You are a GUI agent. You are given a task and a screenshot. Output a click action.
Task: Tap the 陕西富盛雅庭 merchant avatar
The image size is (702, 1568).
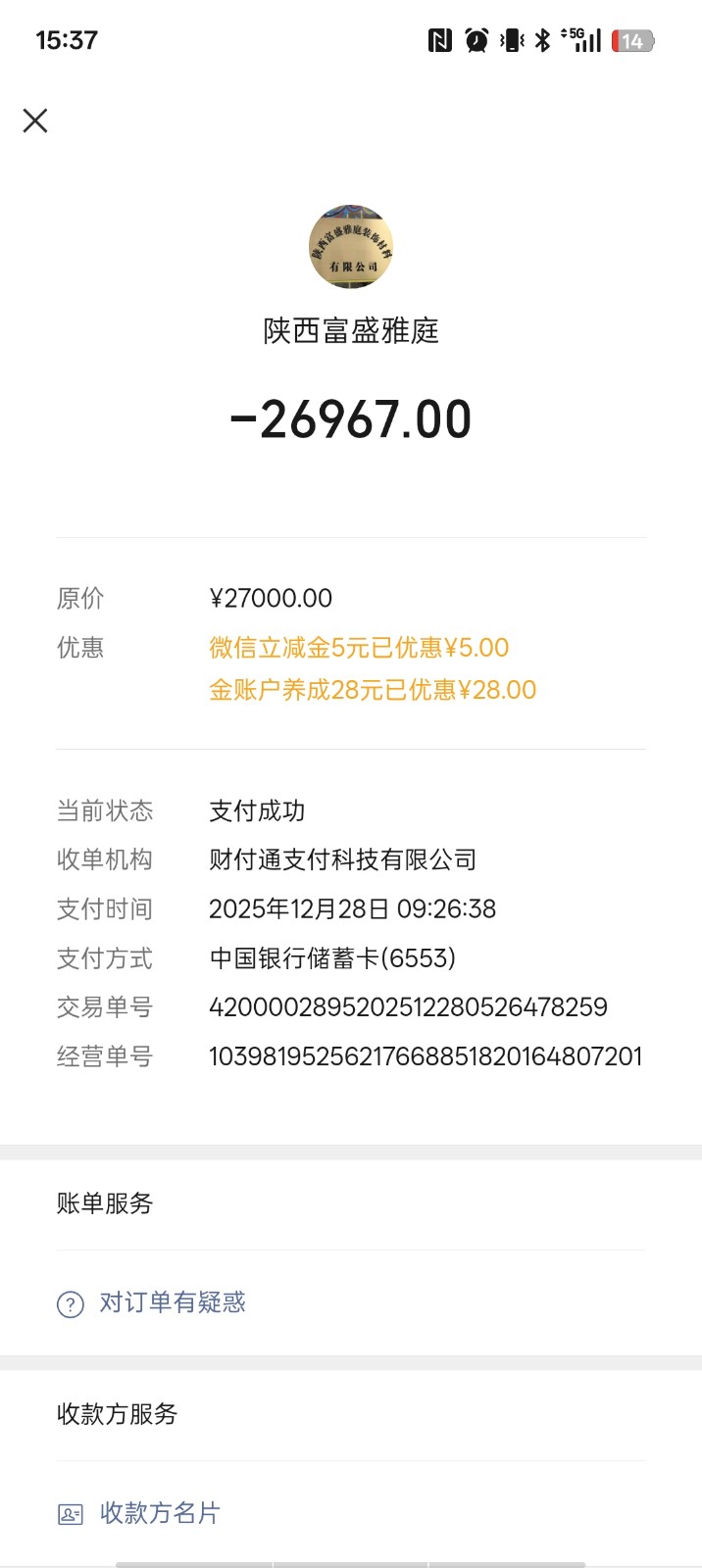coord(351,247)
